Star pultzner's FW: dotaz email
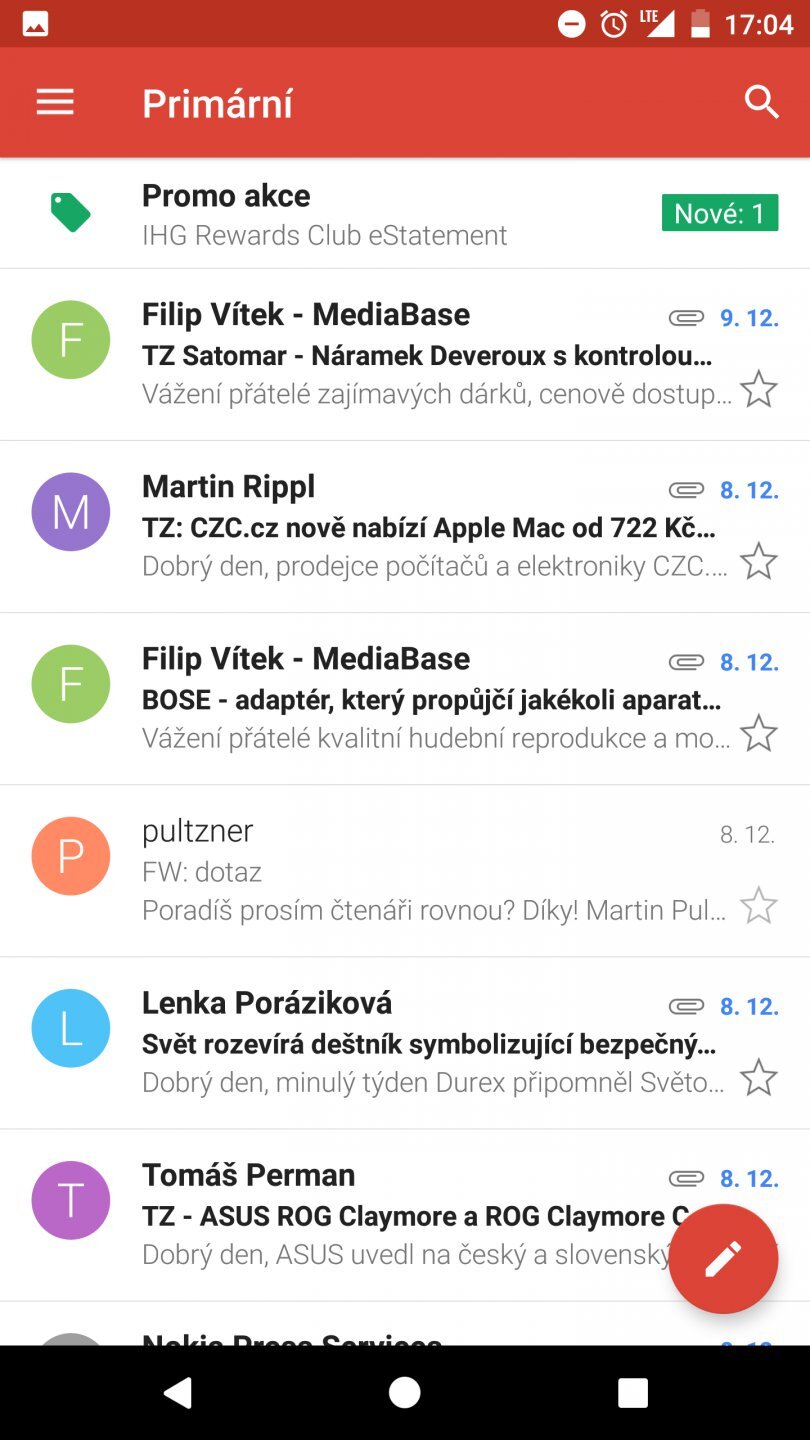 click(x=758, y=906)
